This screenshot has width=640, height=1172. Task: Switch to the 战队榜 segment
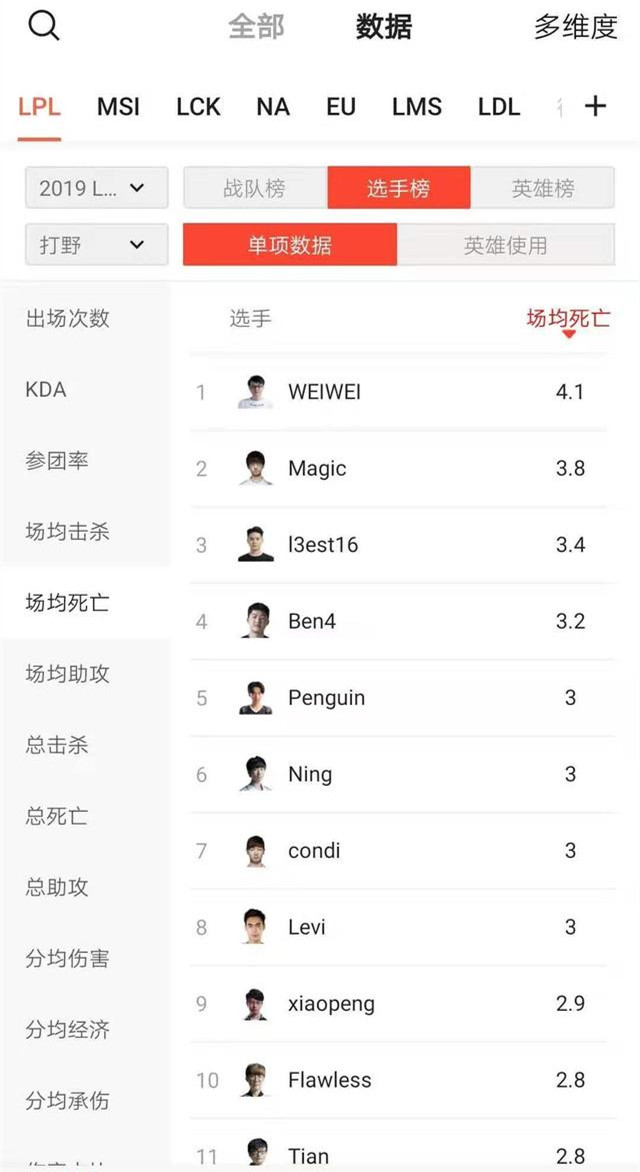[254, 188]
